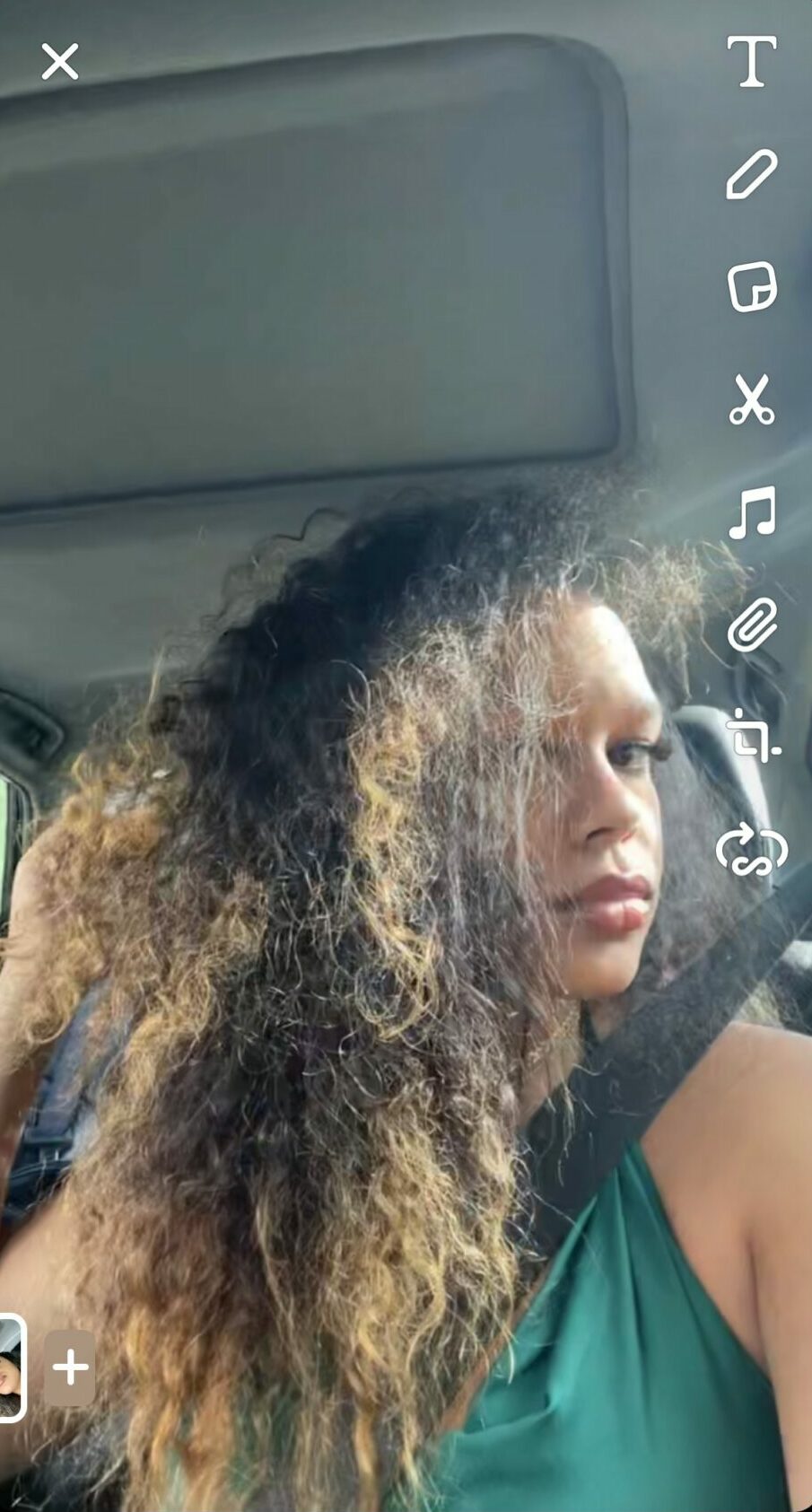Select the scissors cutout tool

pos(751,399)
